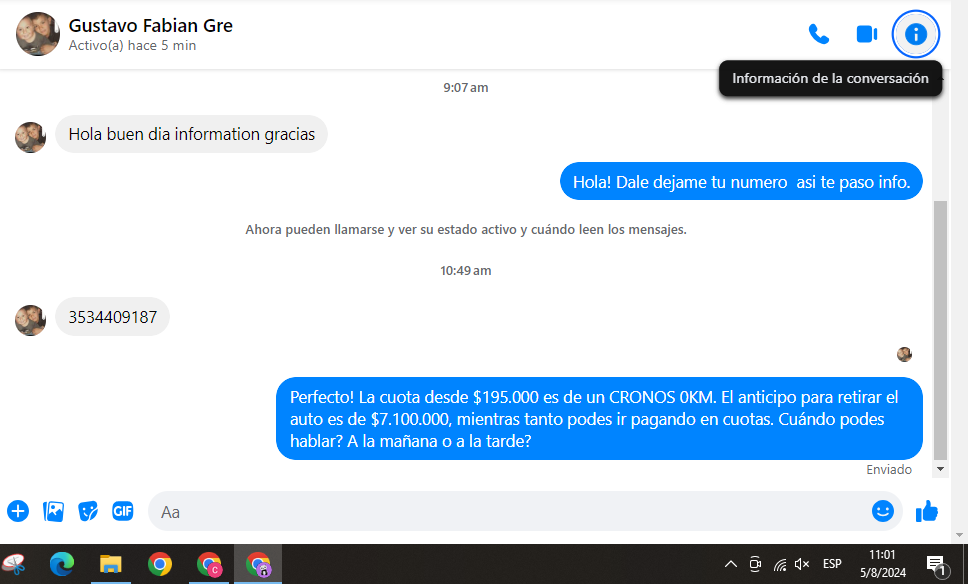Open Microsoft Edge from the taskbar
Image resolution: width=968 pixels, height=584 pixels.
[62, 565]
